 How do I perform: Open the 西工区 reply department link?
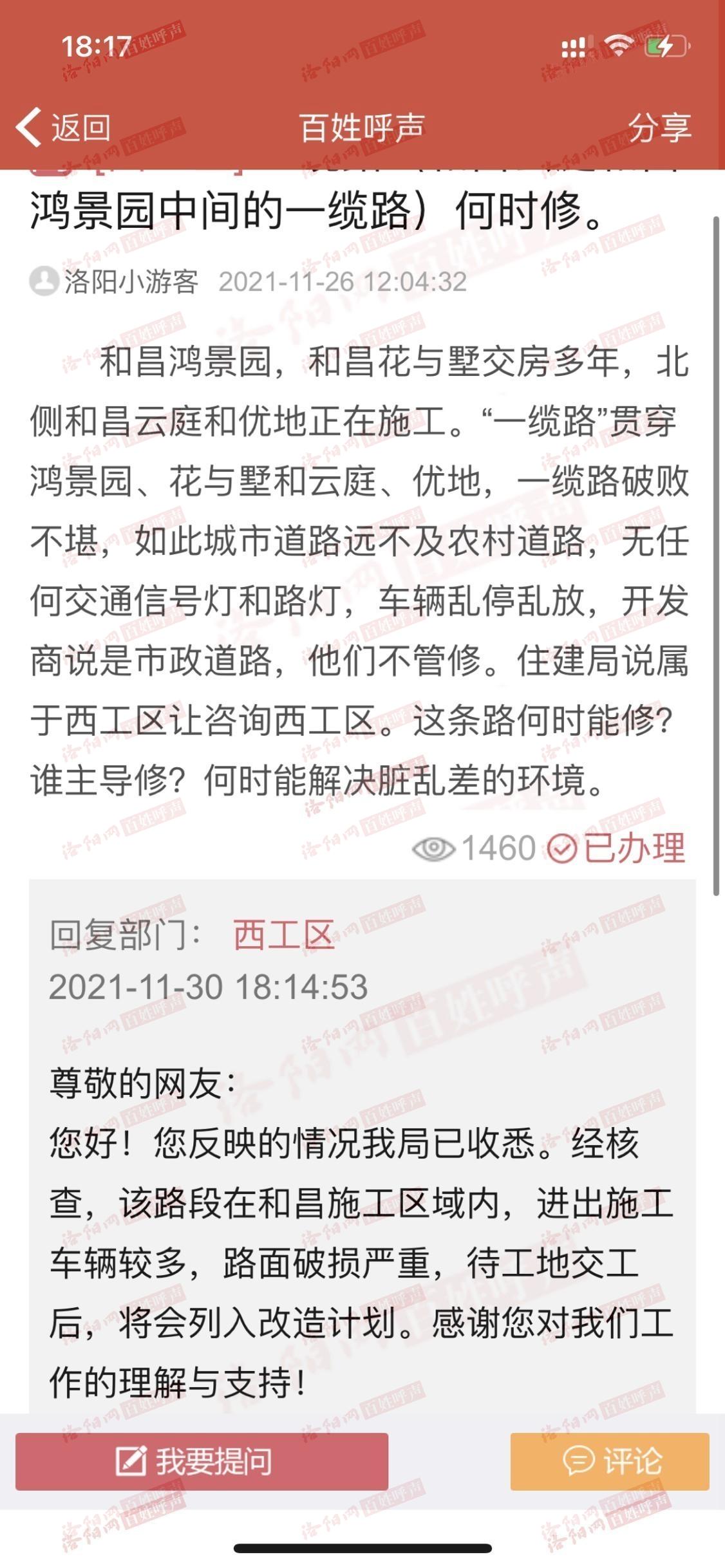(x=283, y=935)
